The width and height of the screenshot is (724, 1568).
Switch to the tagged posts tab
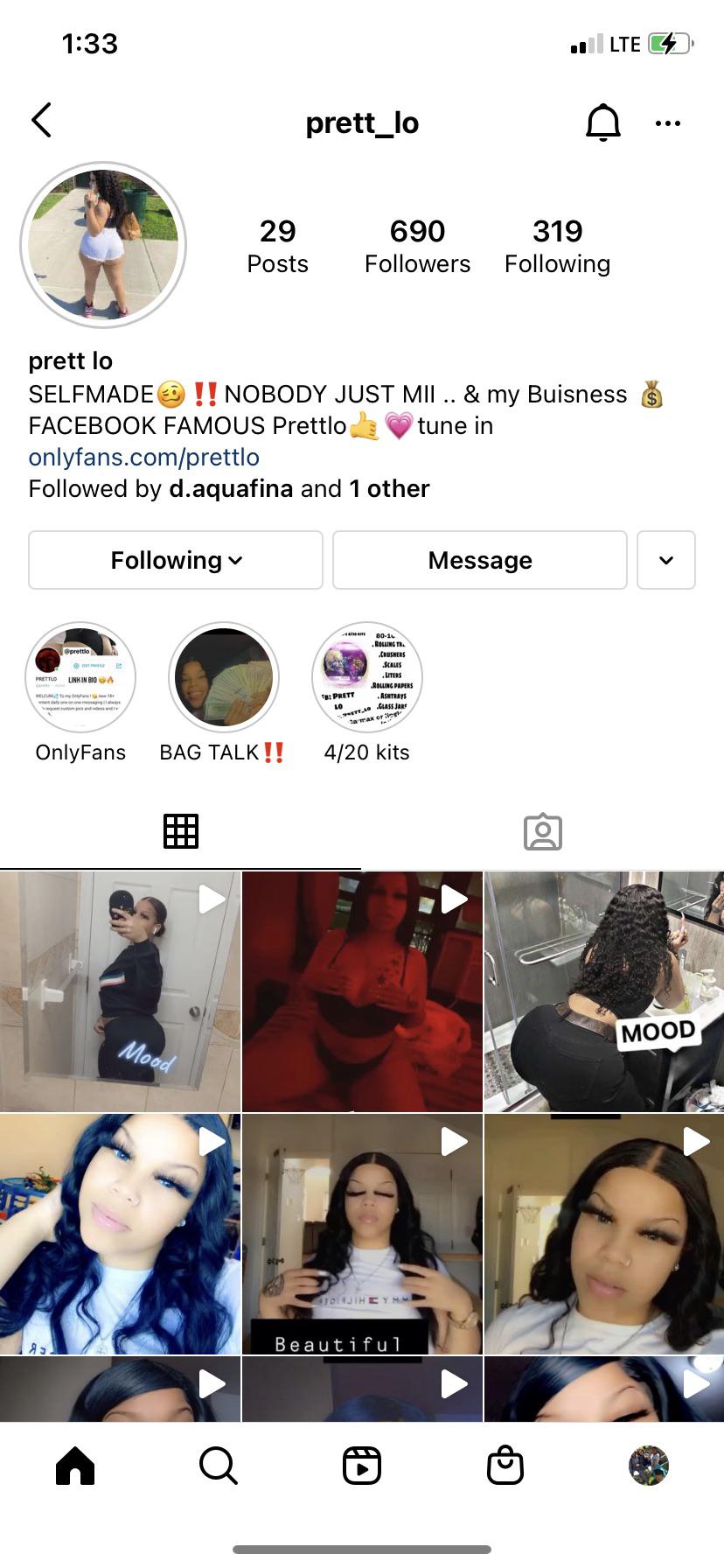coord(542,831)
